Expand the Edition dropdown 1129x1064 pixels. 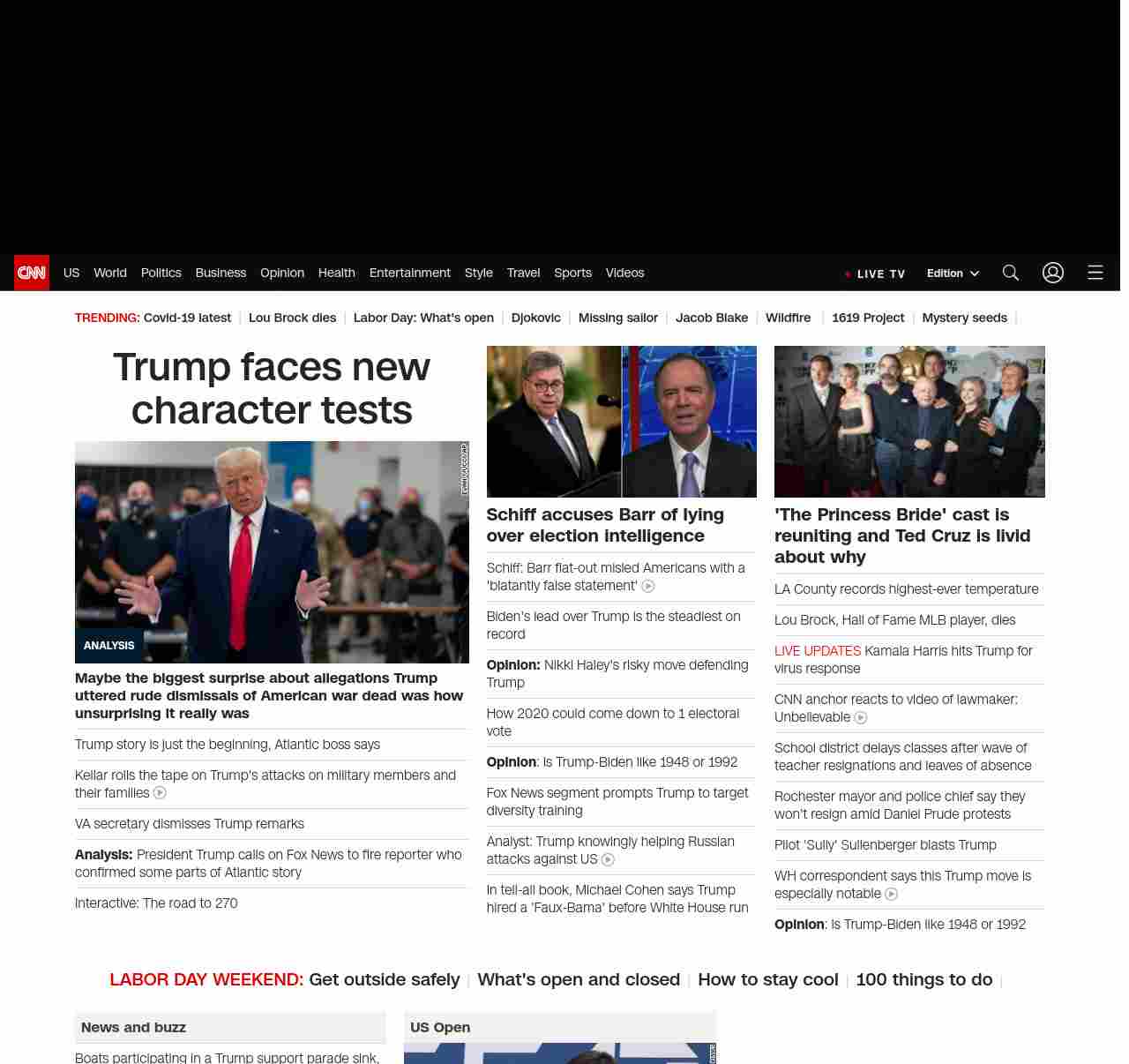(953, 273)
